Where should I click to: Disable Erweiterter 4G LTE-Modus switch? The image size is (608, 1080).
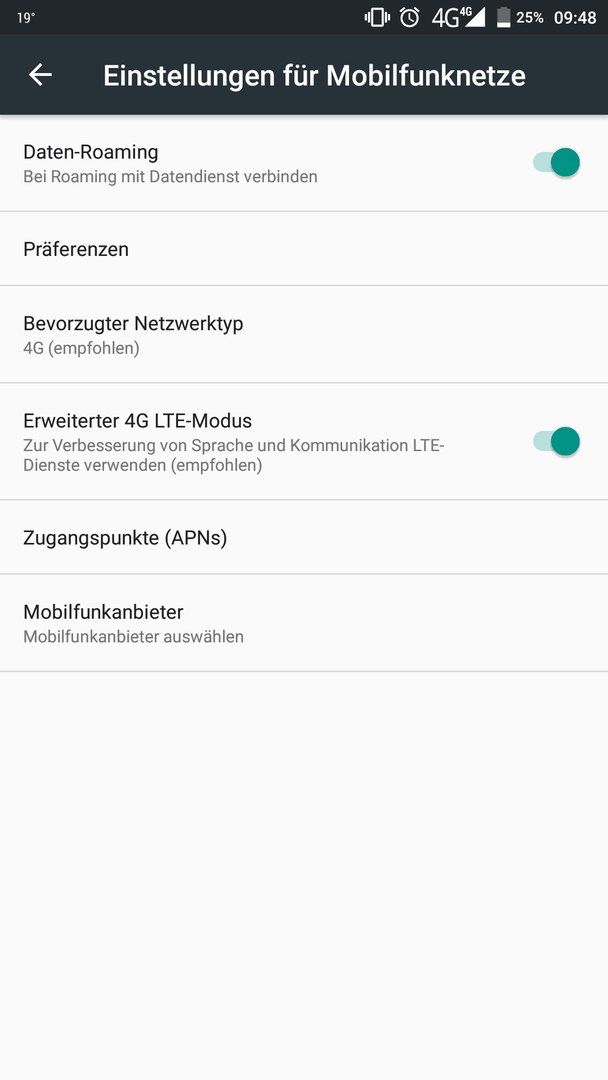coord(556,442)
